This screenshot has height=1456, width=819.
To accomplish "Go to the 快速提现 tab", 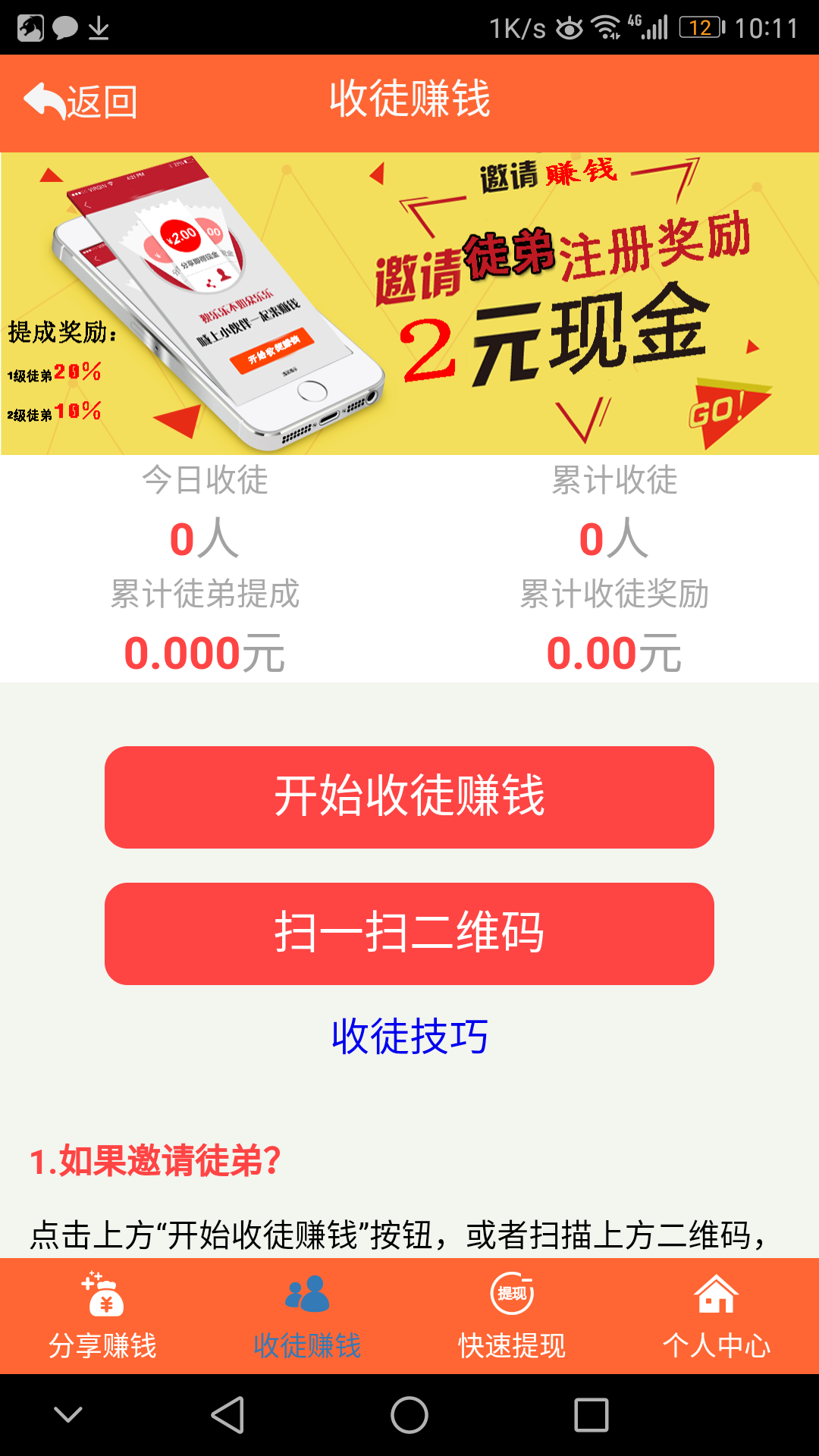I will click(512, 1316).
